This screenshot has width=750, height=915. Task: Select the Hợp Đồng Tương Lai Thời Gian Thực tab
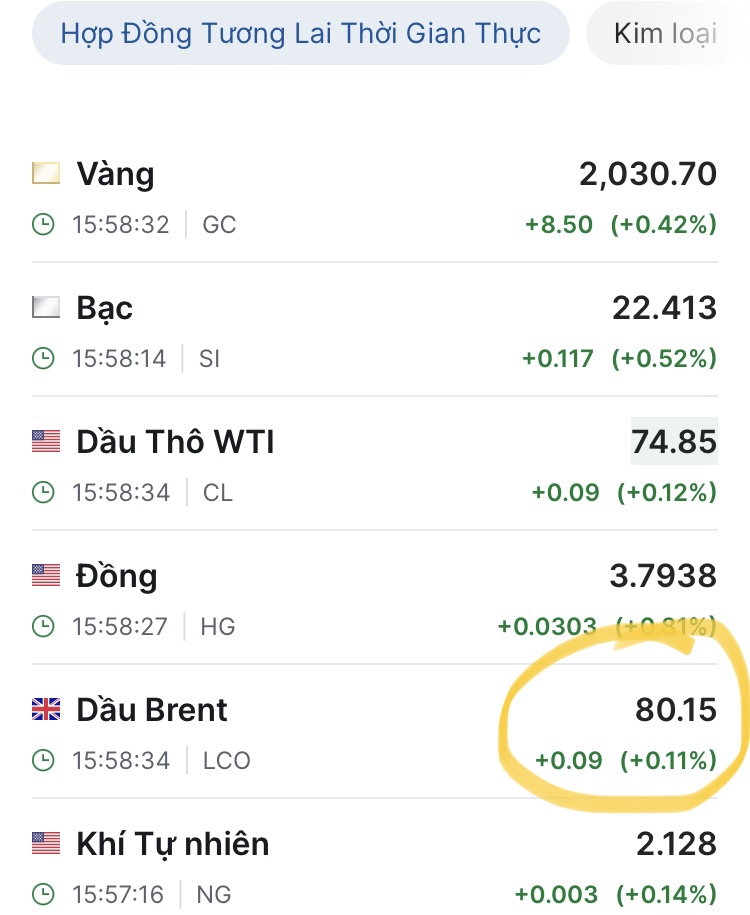[x=300, y=34]
